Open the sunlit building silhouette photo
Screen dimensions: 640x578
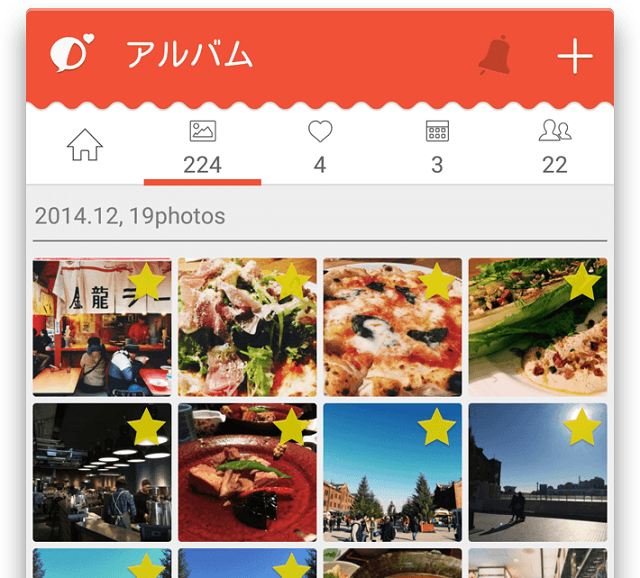[x=538, y=472]
